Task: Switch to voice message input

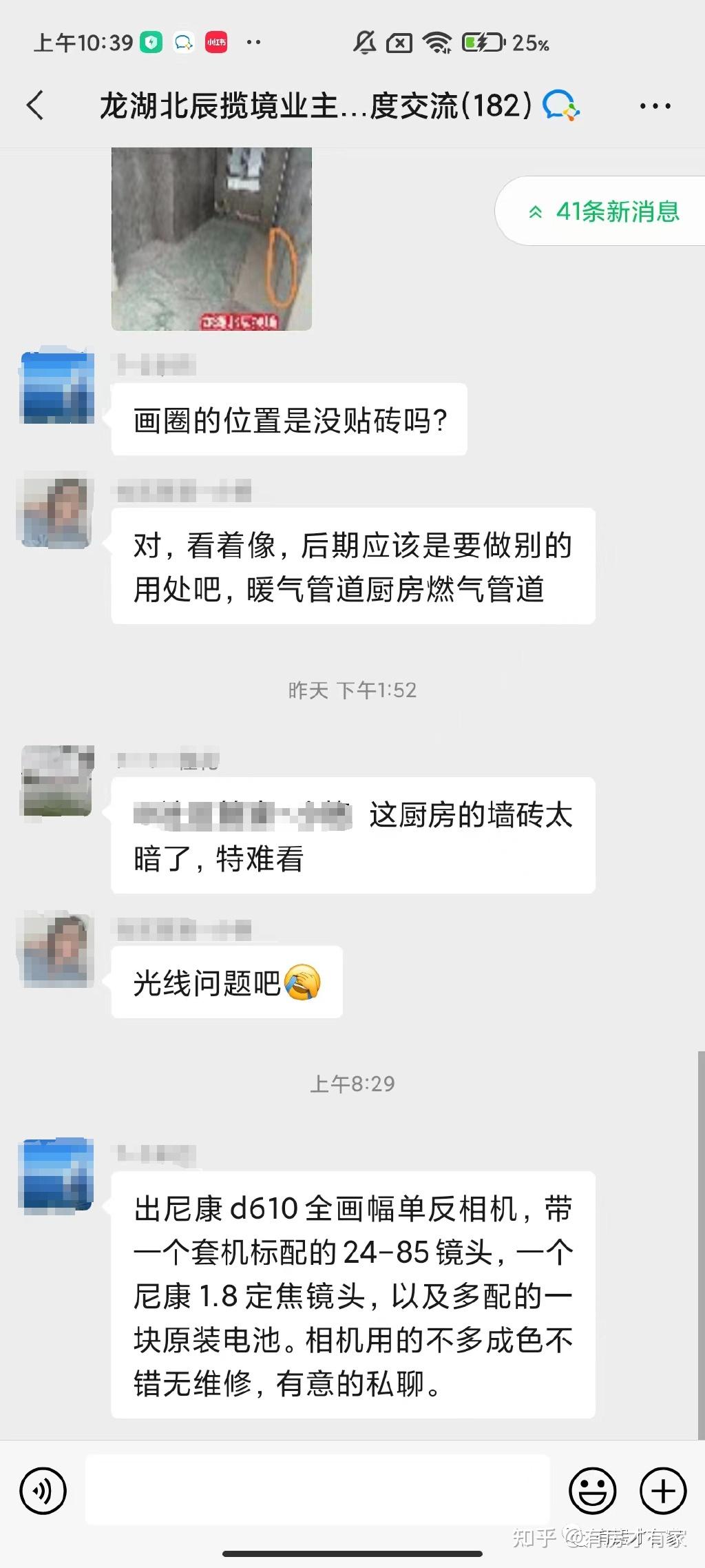Action: (x=43, y=1492)
